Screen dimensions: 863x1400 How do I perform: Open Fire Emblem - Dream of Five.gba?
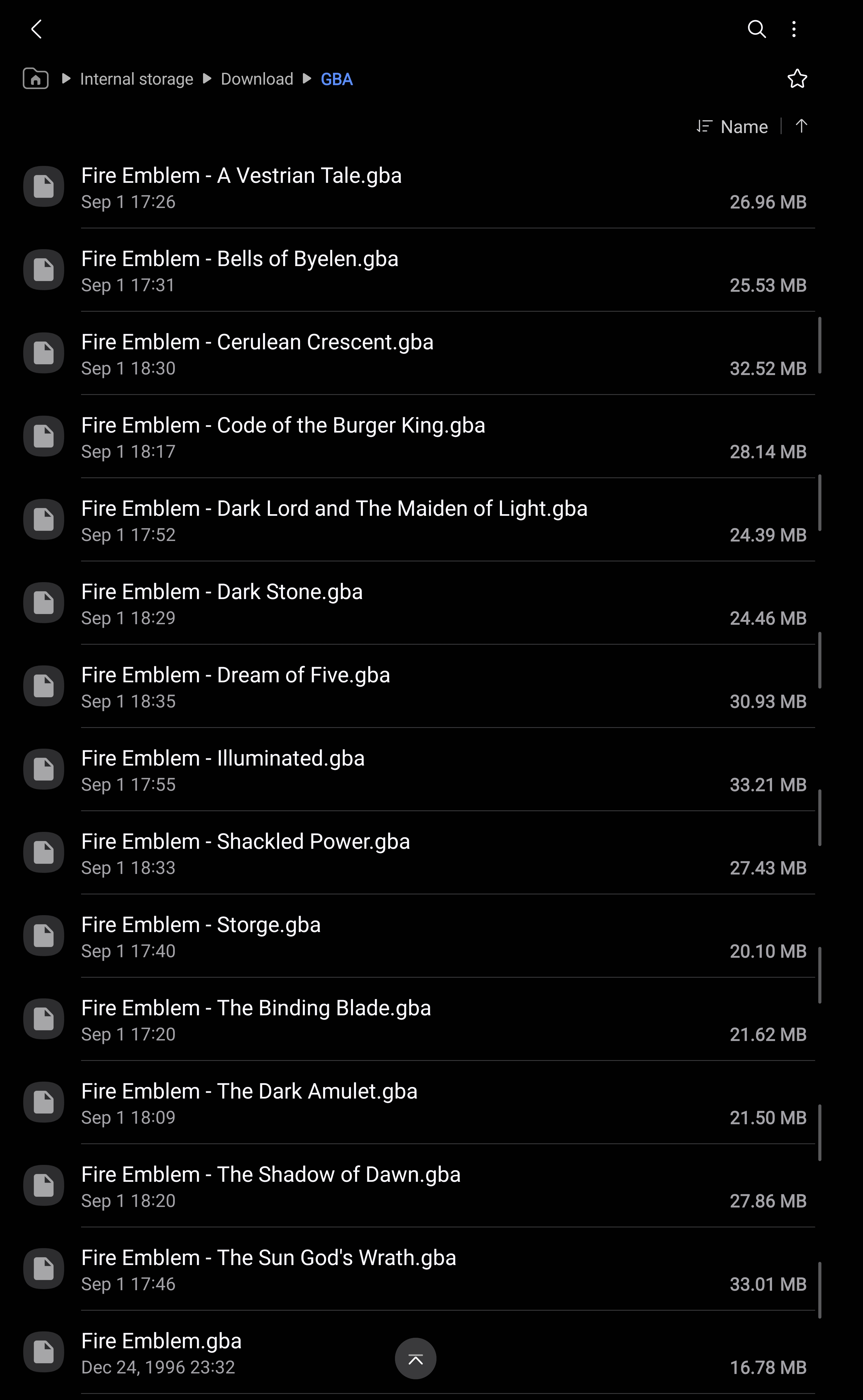point(419,687)
